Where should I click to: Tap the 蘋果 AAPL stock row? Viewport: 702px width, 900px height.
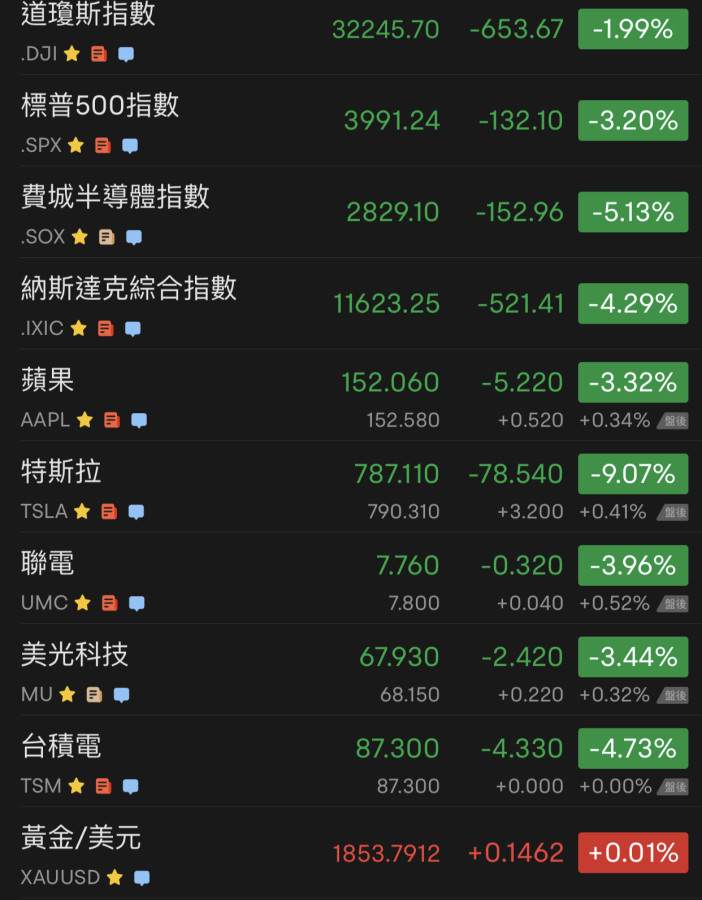click(48, 381)
